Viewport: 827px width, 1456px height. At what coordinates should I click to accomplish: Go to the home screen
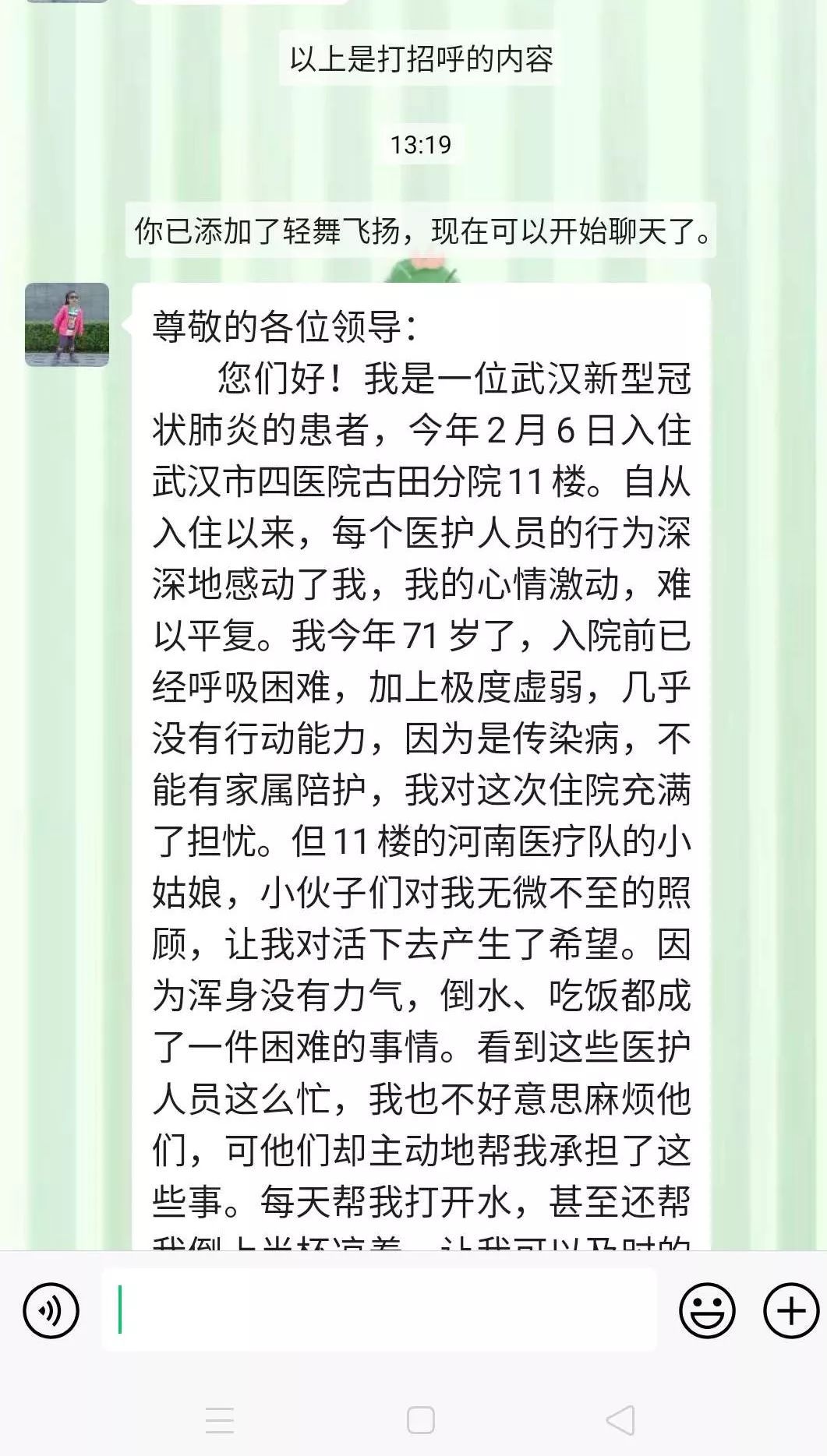420,1420
